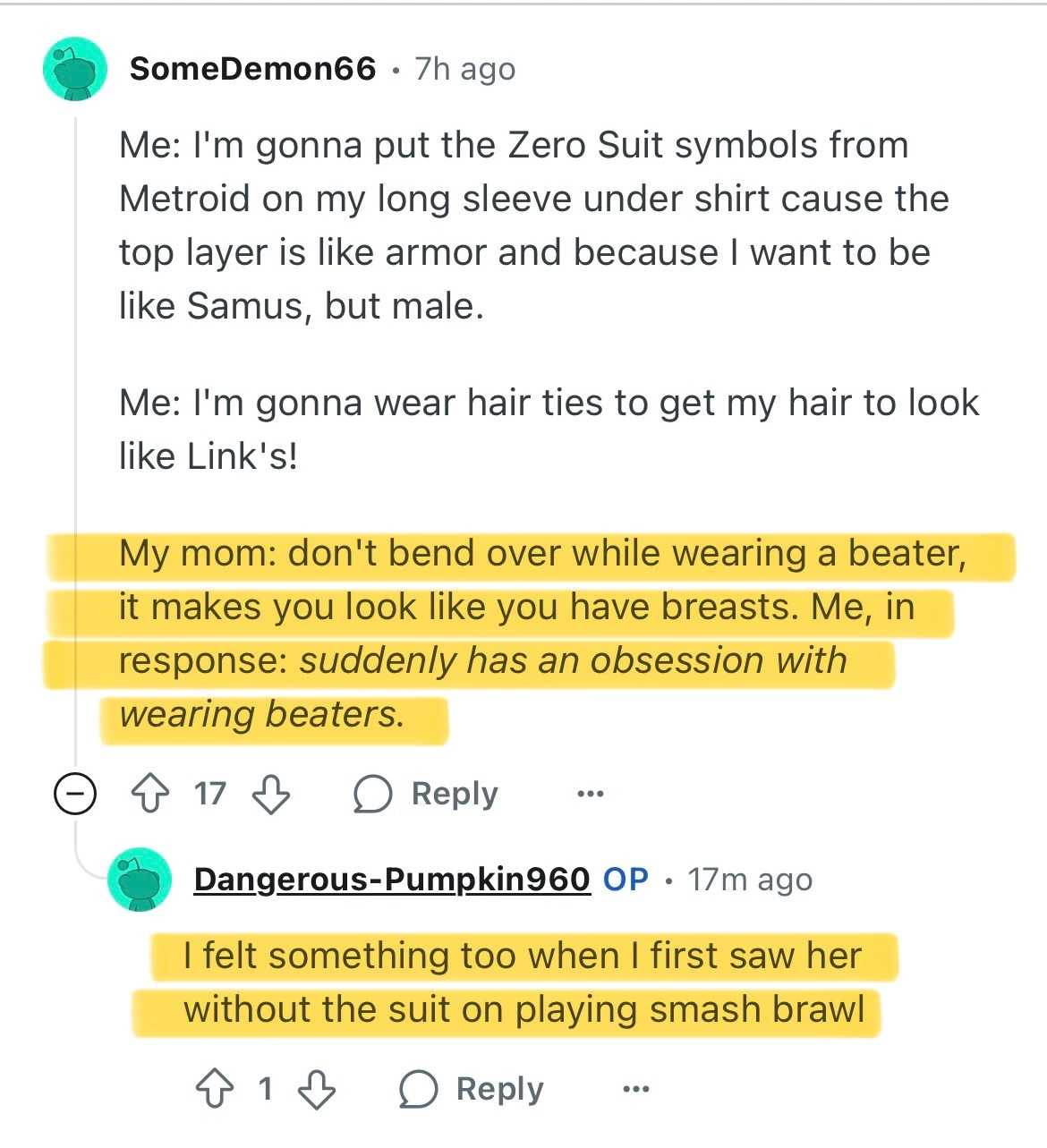Reply to Dangerous-Pumpkin960's comment
Viewport: 1047px width, 1148px height.
click(x=472, y=1089)
